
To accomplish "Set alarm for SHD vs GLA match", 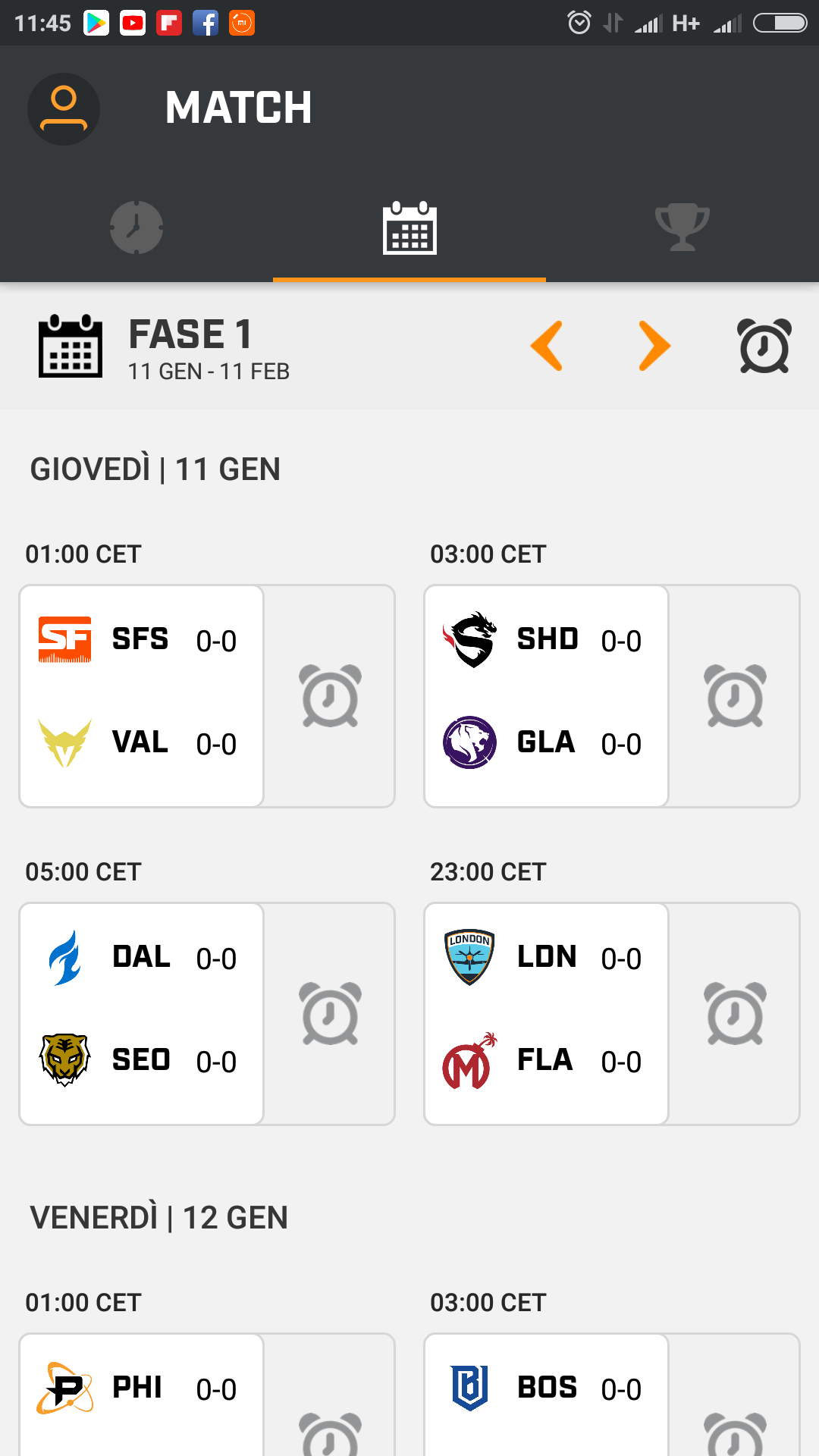I will [735, 696].
